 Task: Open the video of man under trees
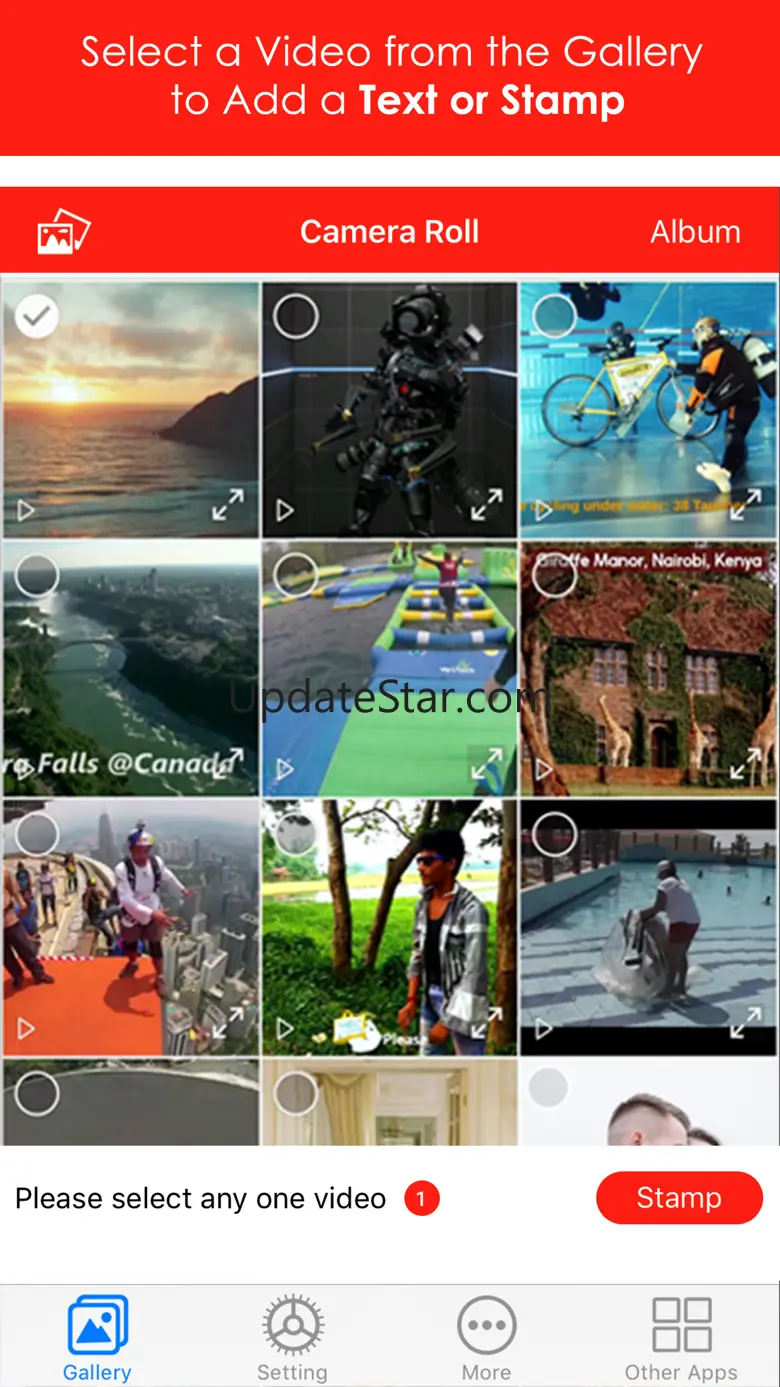point(390,927)
